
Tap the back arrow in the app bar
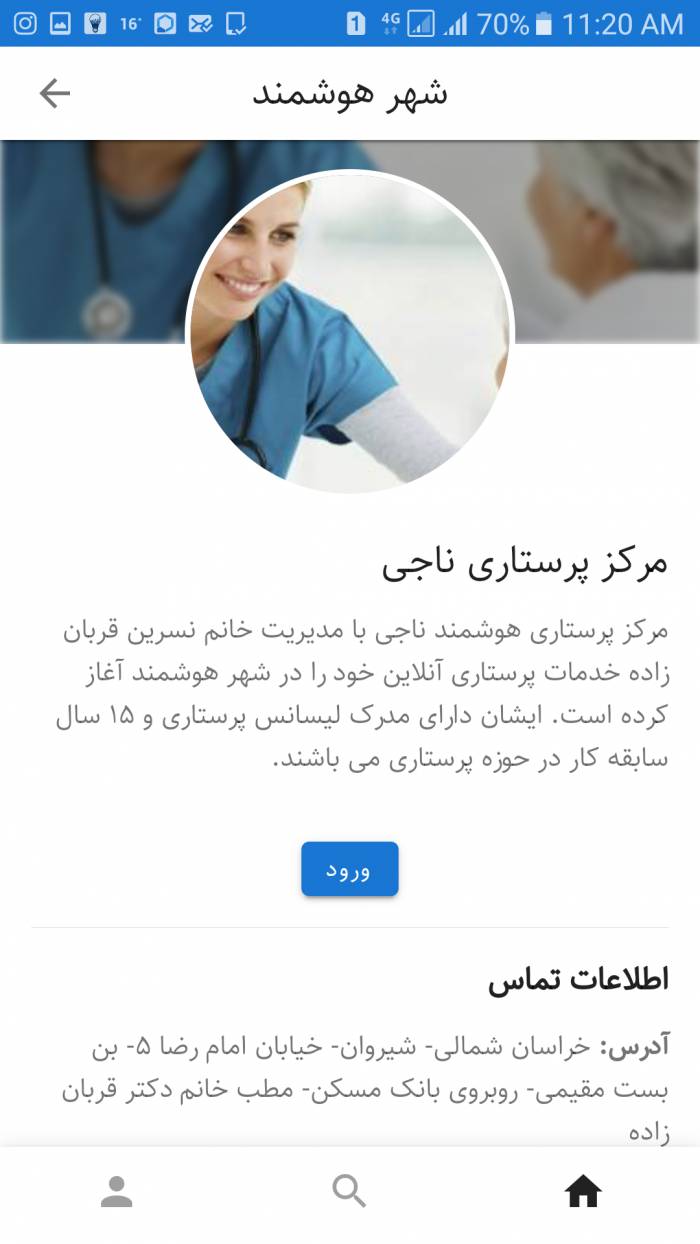click(x=55, y=93)
